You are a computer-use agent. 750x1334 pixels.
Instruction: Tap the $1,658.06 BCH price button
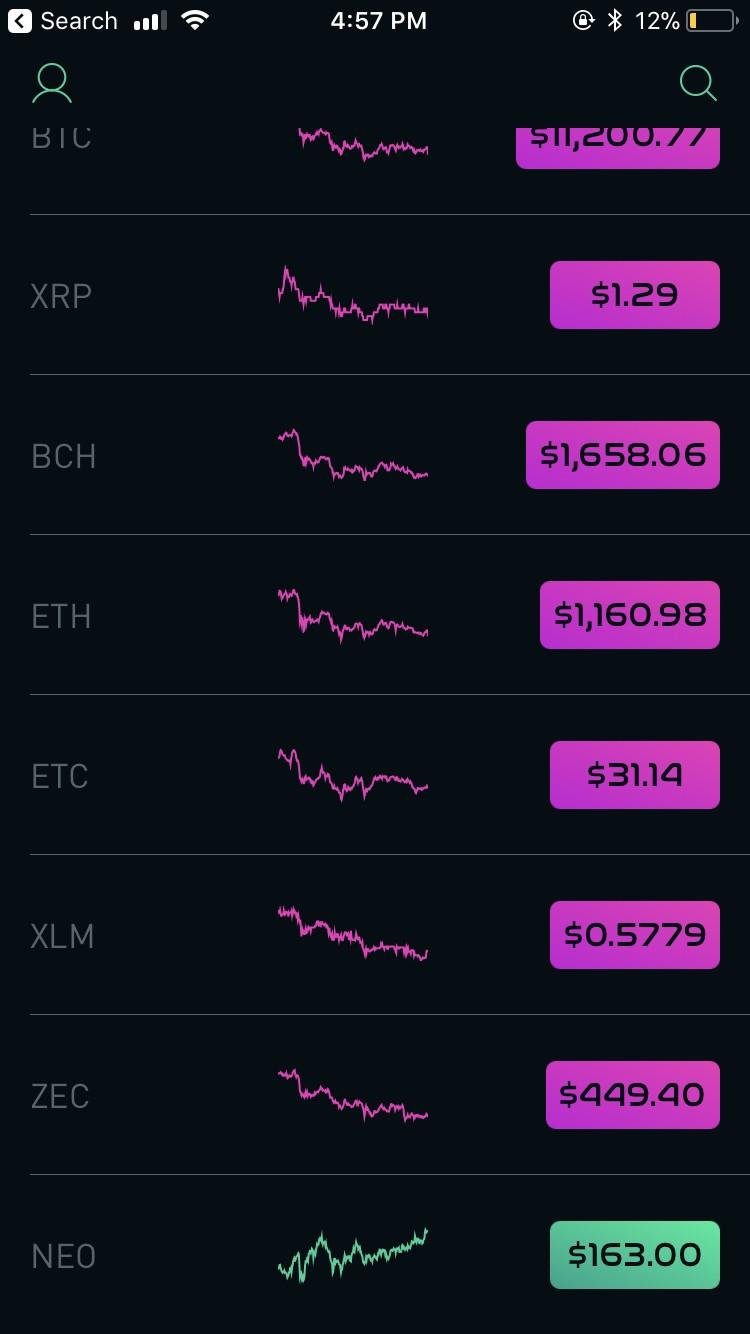click(623, 455)
